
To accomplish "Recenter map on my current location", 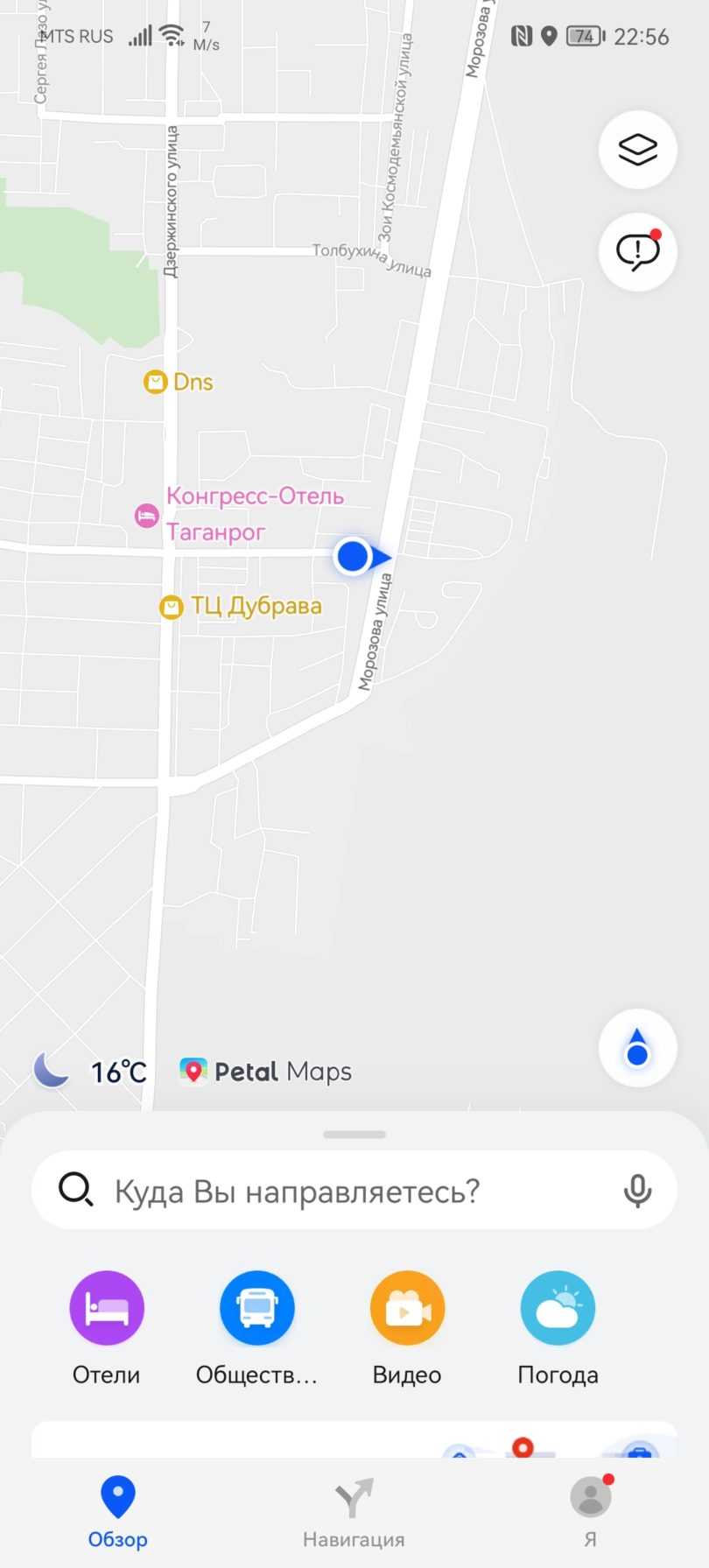I will 637,1048.
